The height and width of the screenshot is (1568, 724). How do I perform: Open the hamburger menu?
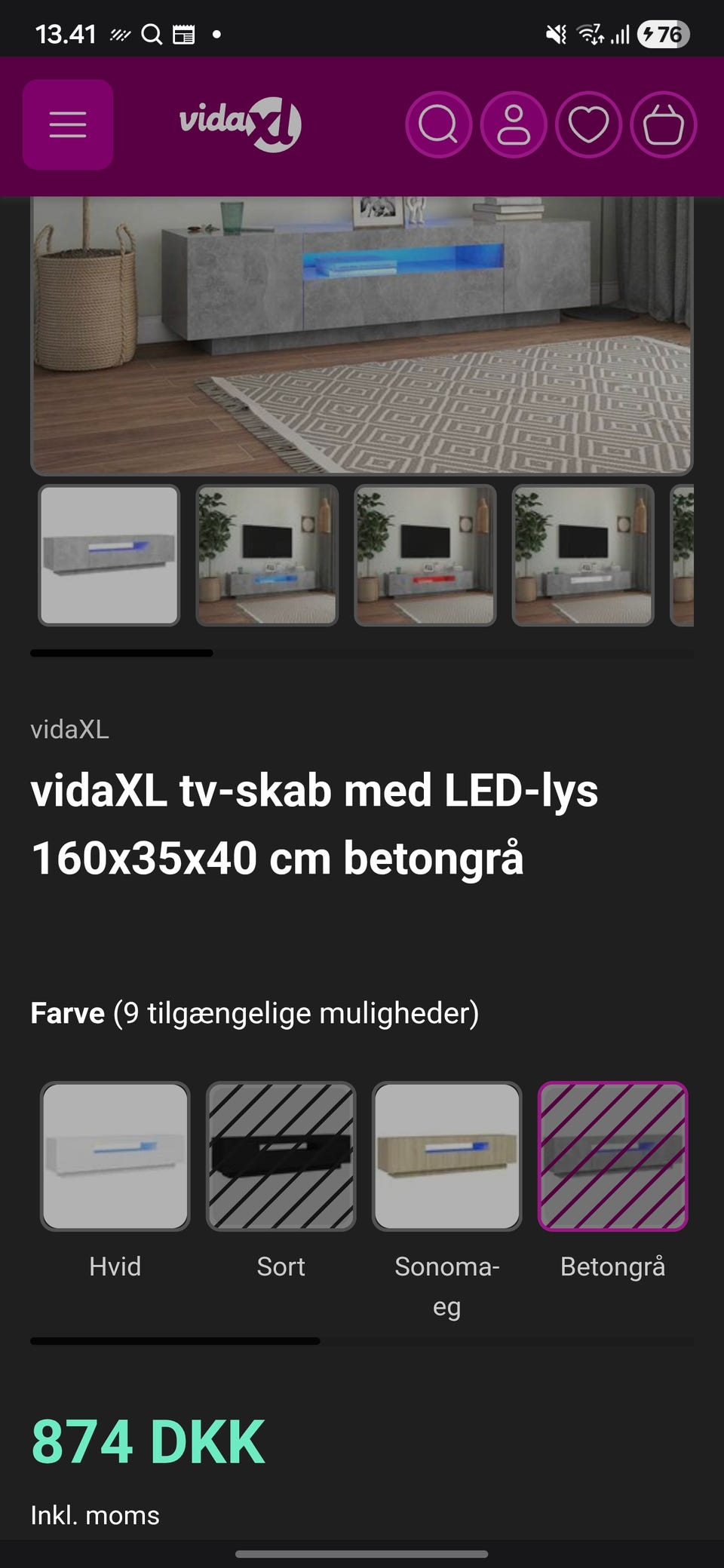click(68, 124)
